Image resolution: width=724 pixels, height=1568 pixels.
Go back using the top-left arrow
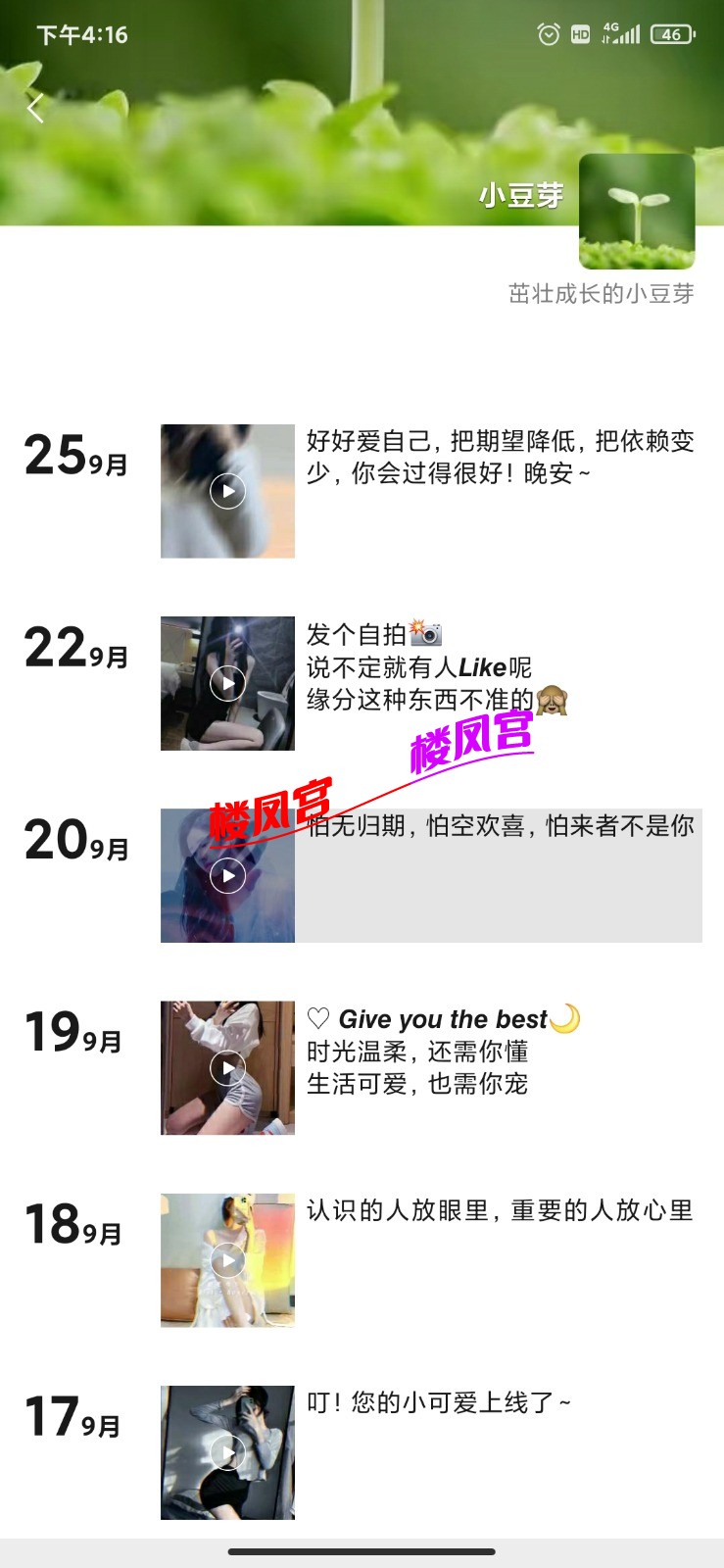[36, 109]
